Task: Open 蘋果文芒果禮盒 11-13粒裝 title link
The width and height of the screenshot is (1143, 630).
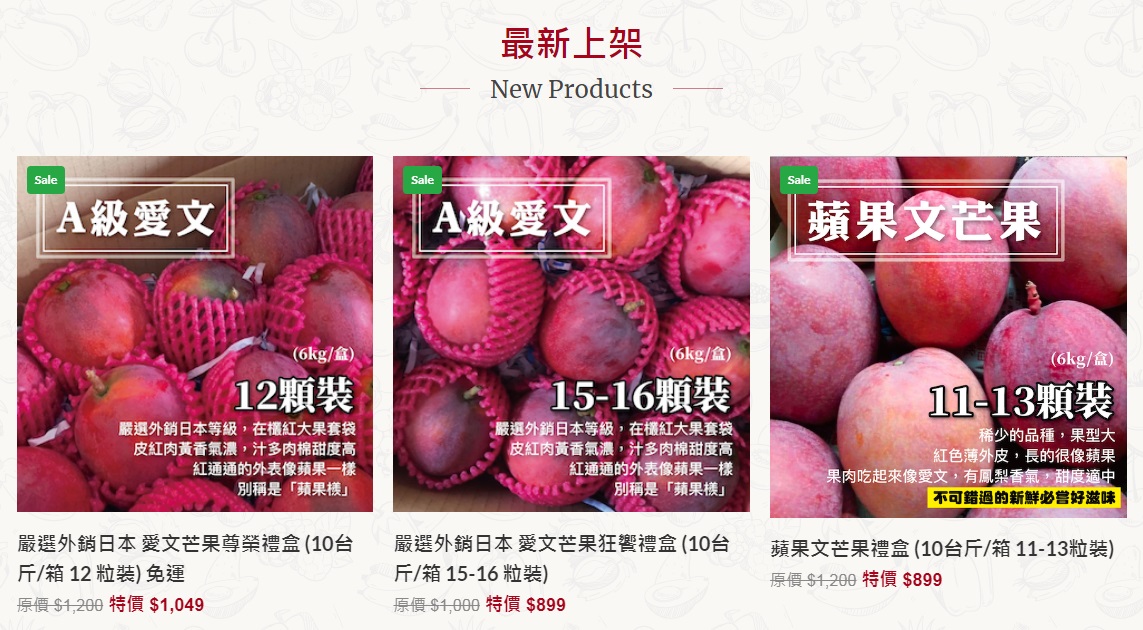Action: click(x=942, y=549)
